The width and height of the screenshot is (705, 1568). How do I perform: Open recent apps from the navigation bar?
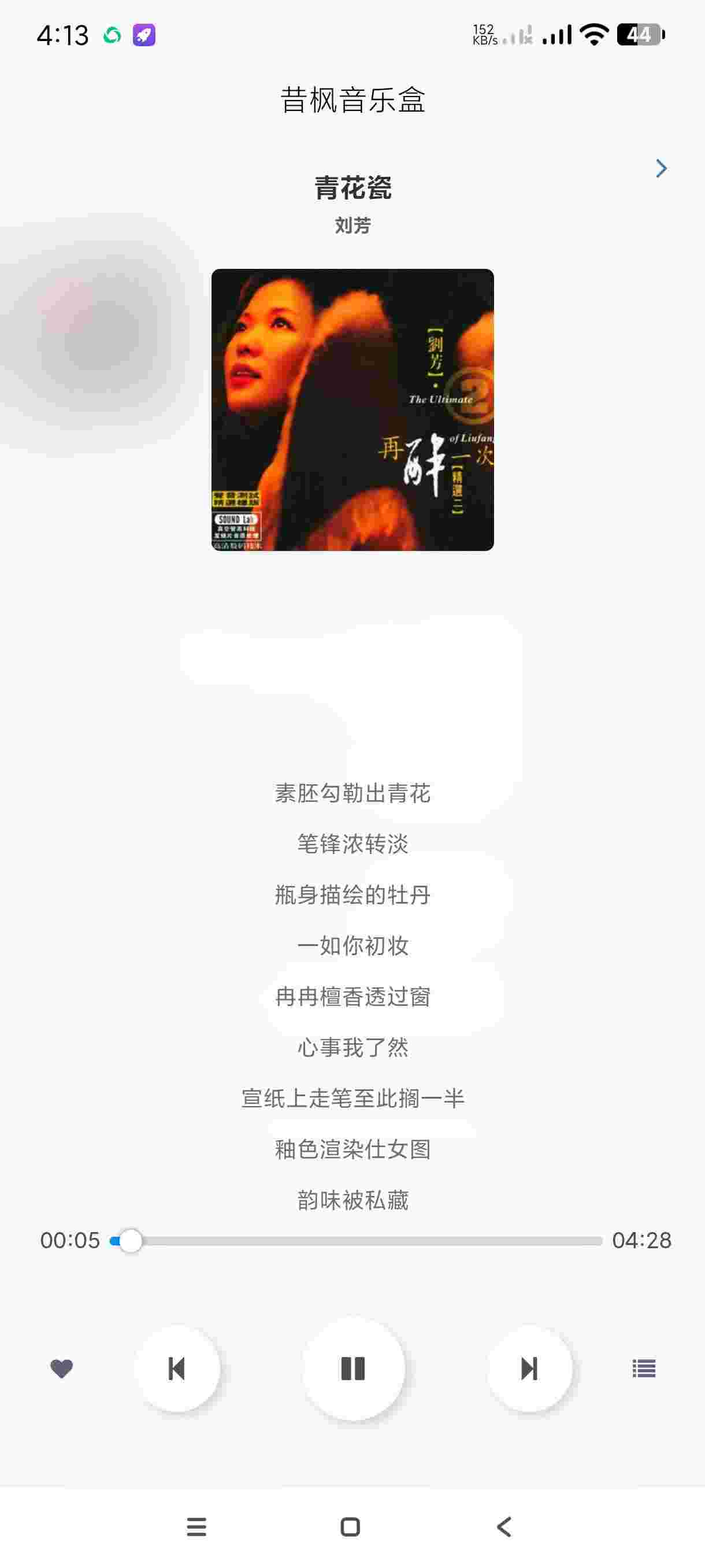coord(196,1526)
